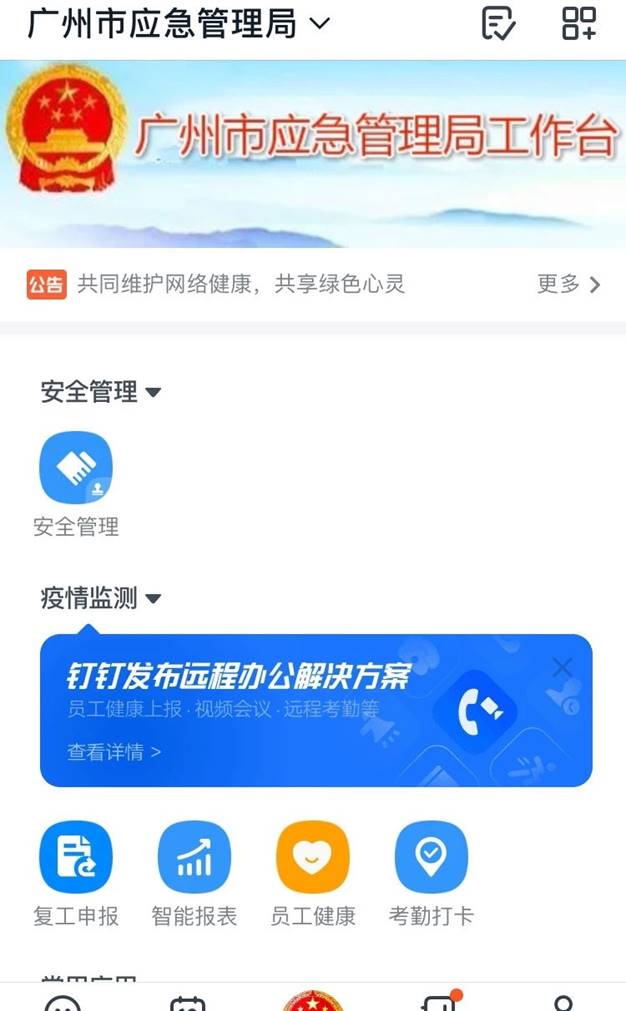The height and width of the screenshot is (1011, 626).
Task: Read the 共同维护网络健康 announcement
Action: [x=241, y=284]
